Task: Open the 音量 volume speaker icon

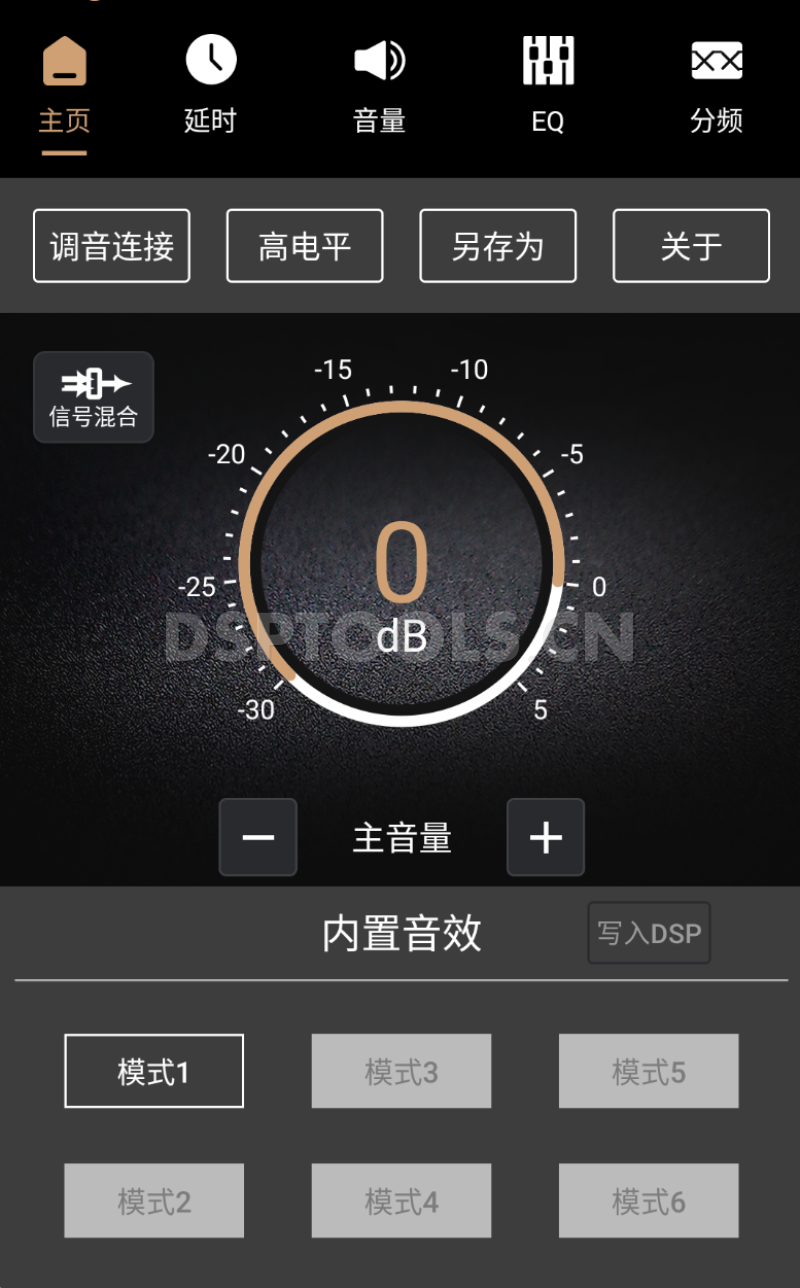Action: (378, 62)
